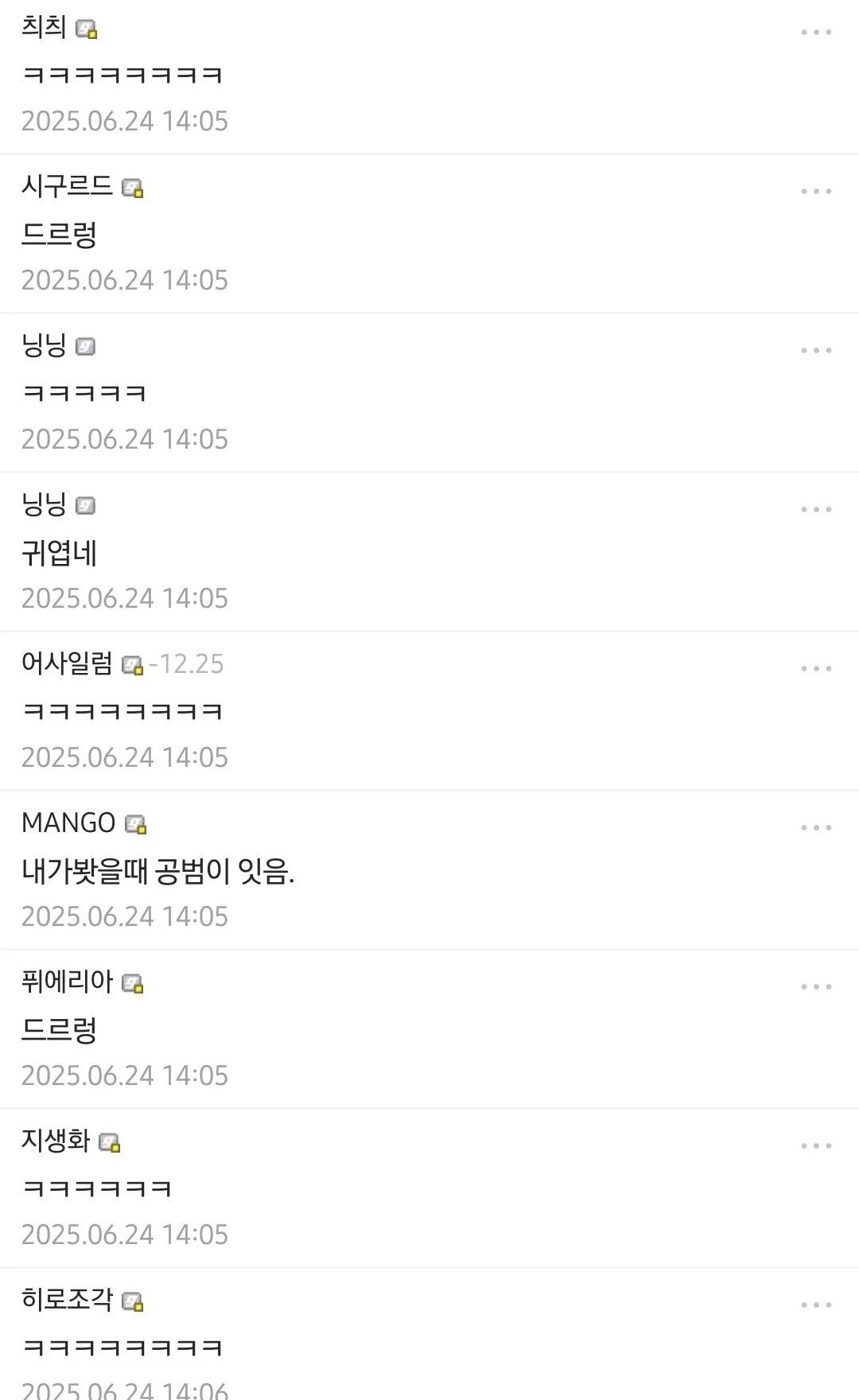
Task: Select the username MANGO
Action: pyautogui.click(x=68, y=823)
